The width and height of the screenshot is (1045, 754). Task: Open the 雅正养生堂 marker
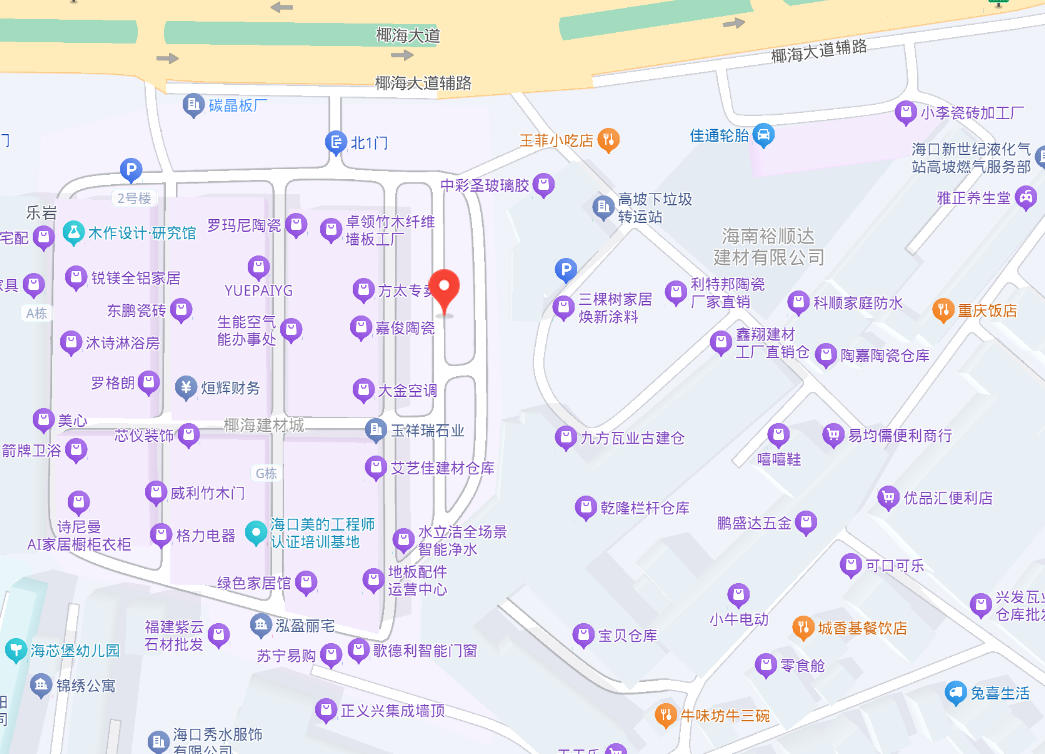point(1026,198)
